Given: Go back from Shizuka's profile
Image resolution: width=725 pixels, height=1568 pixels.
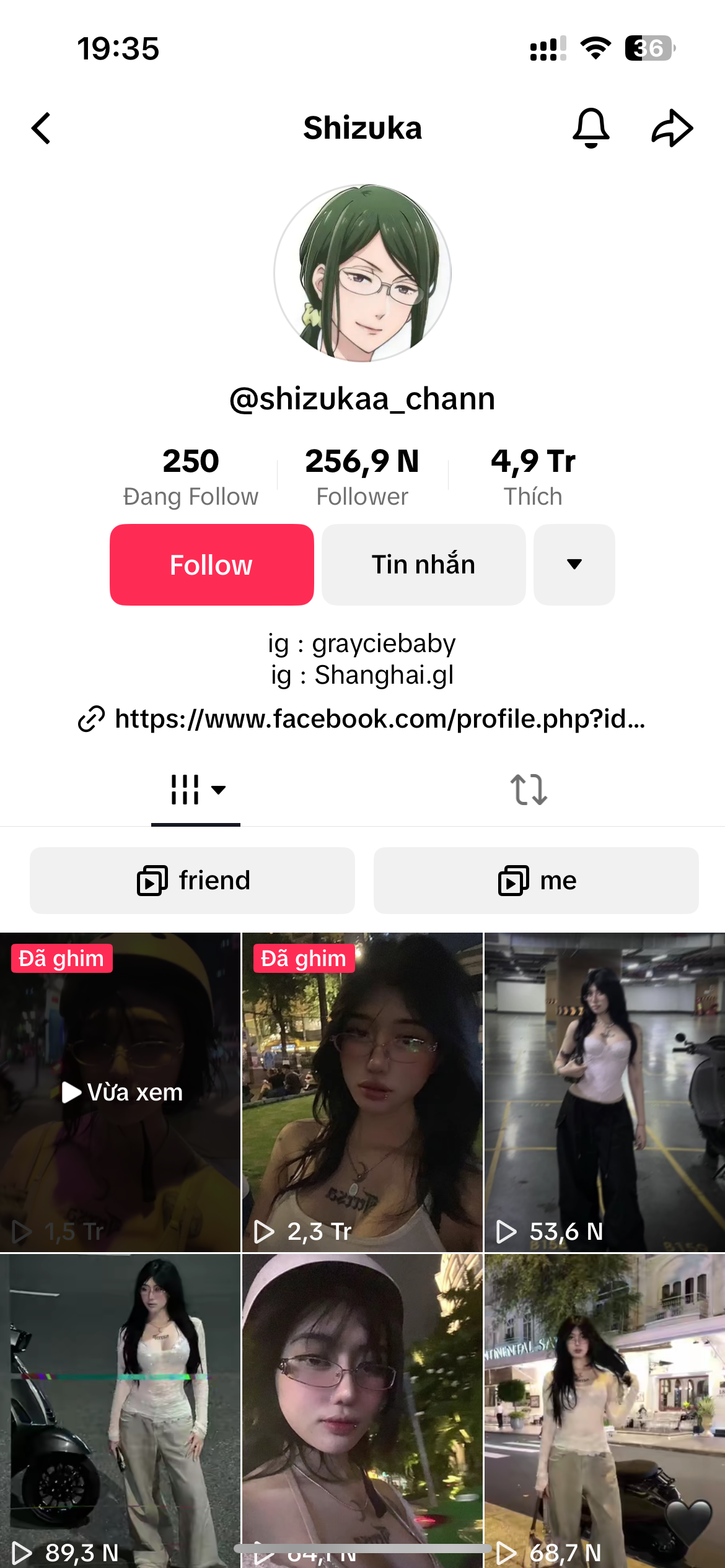Looking at the screenshot, I should tap(42, 128).
